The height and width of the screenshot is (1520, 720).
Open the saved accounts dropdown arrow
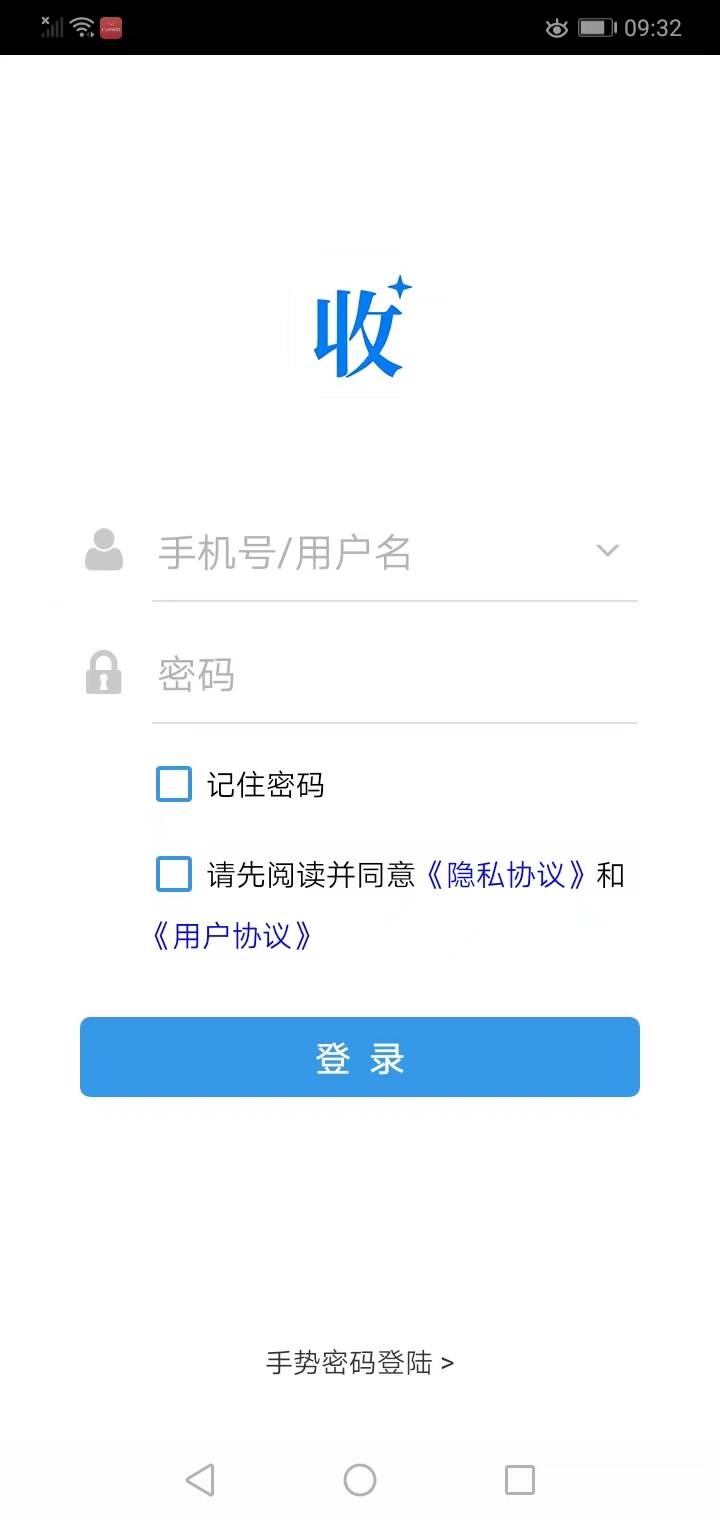tap(607, 550)
